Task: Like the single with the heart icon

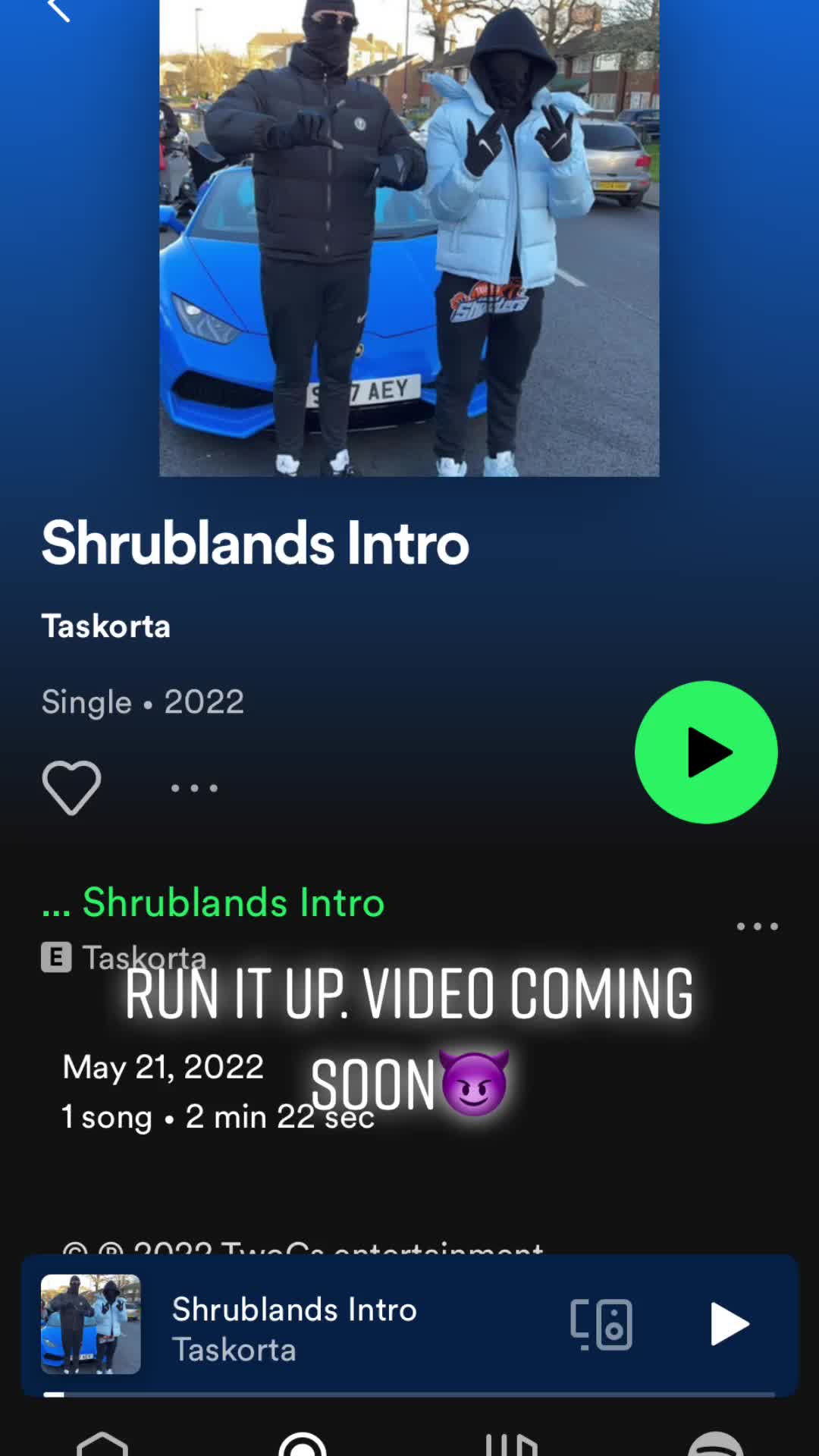Action: pyautogui.click(x=71, y=788)
